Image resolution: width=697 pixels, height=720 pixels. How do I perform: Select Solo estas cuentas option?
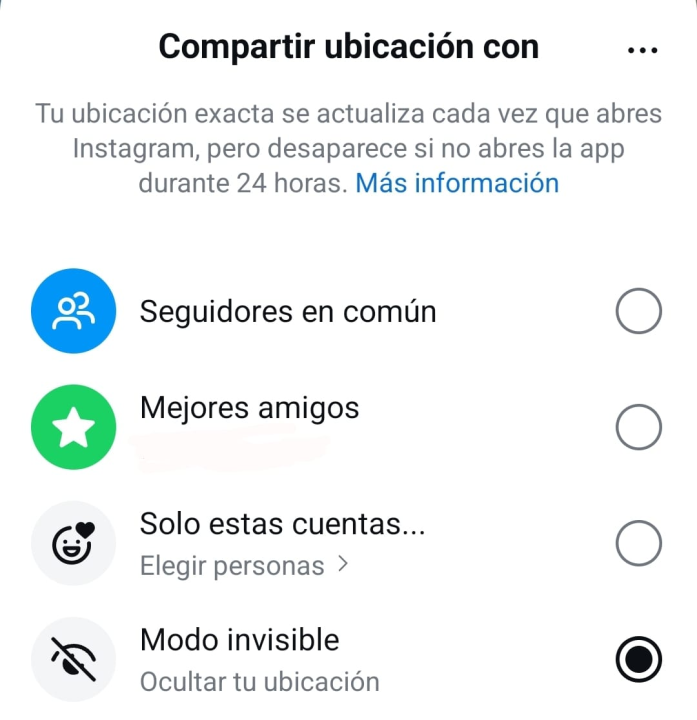(638, 545)
